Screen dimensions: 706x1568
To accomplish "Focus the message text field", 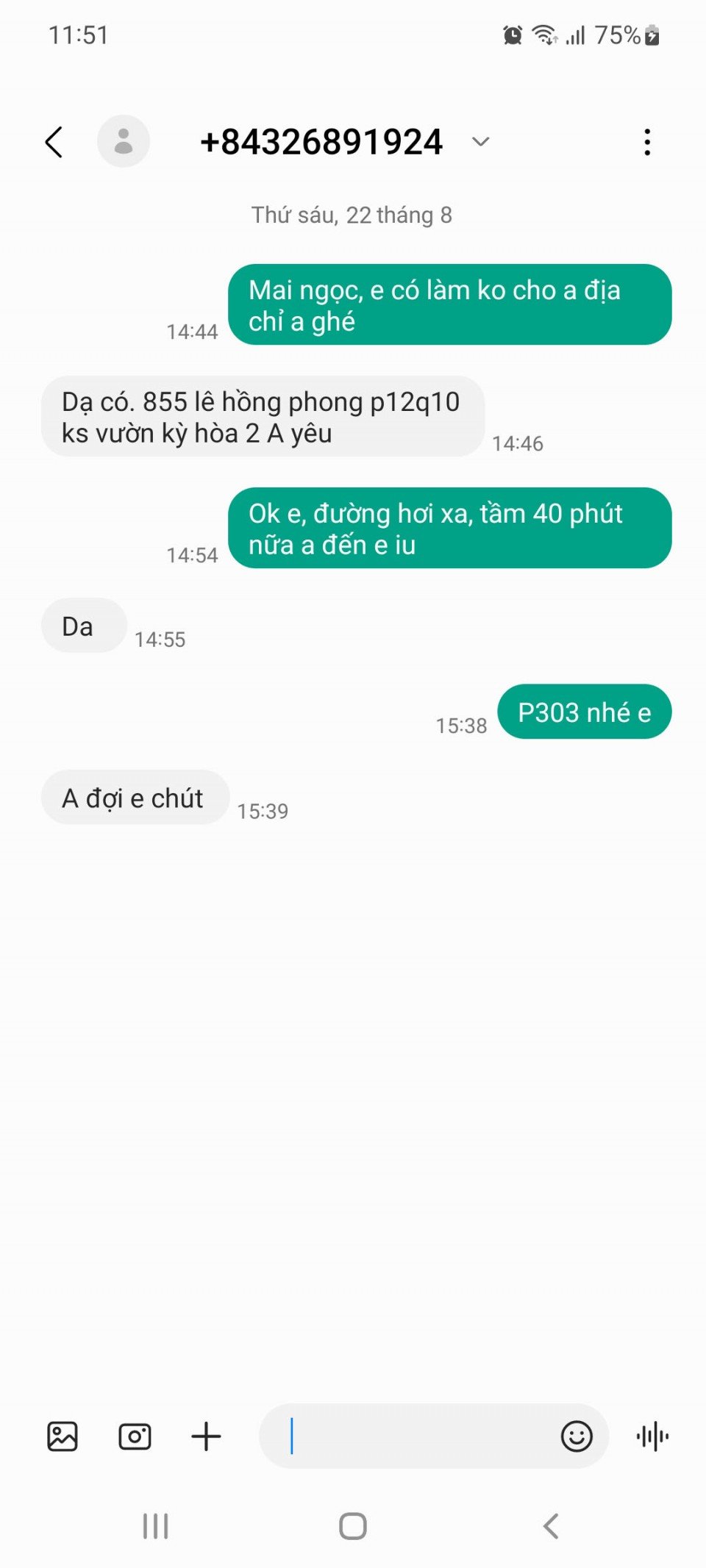I will tap(412, 1436).
